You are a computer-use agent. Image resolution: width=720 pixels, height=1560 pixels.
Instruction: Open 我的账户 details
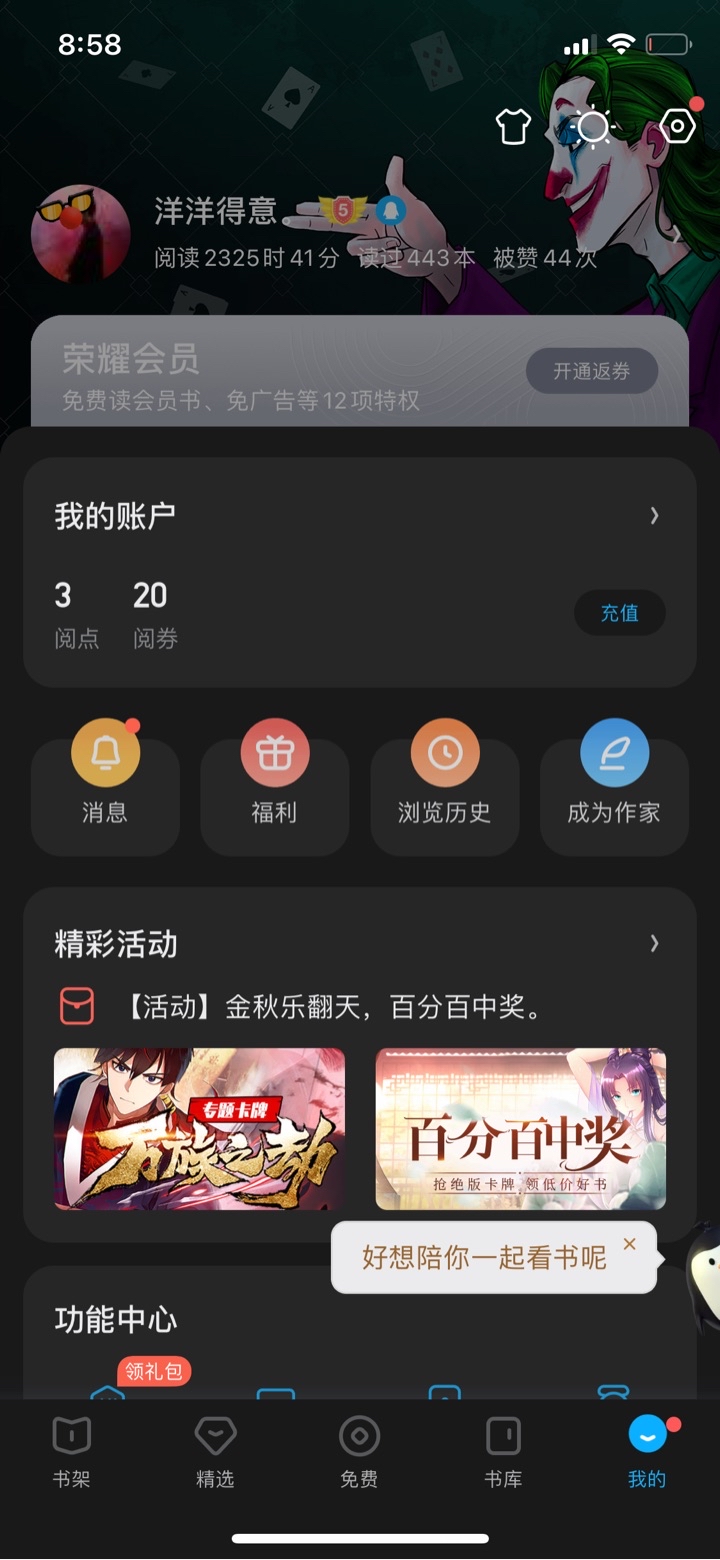(360, 515)
